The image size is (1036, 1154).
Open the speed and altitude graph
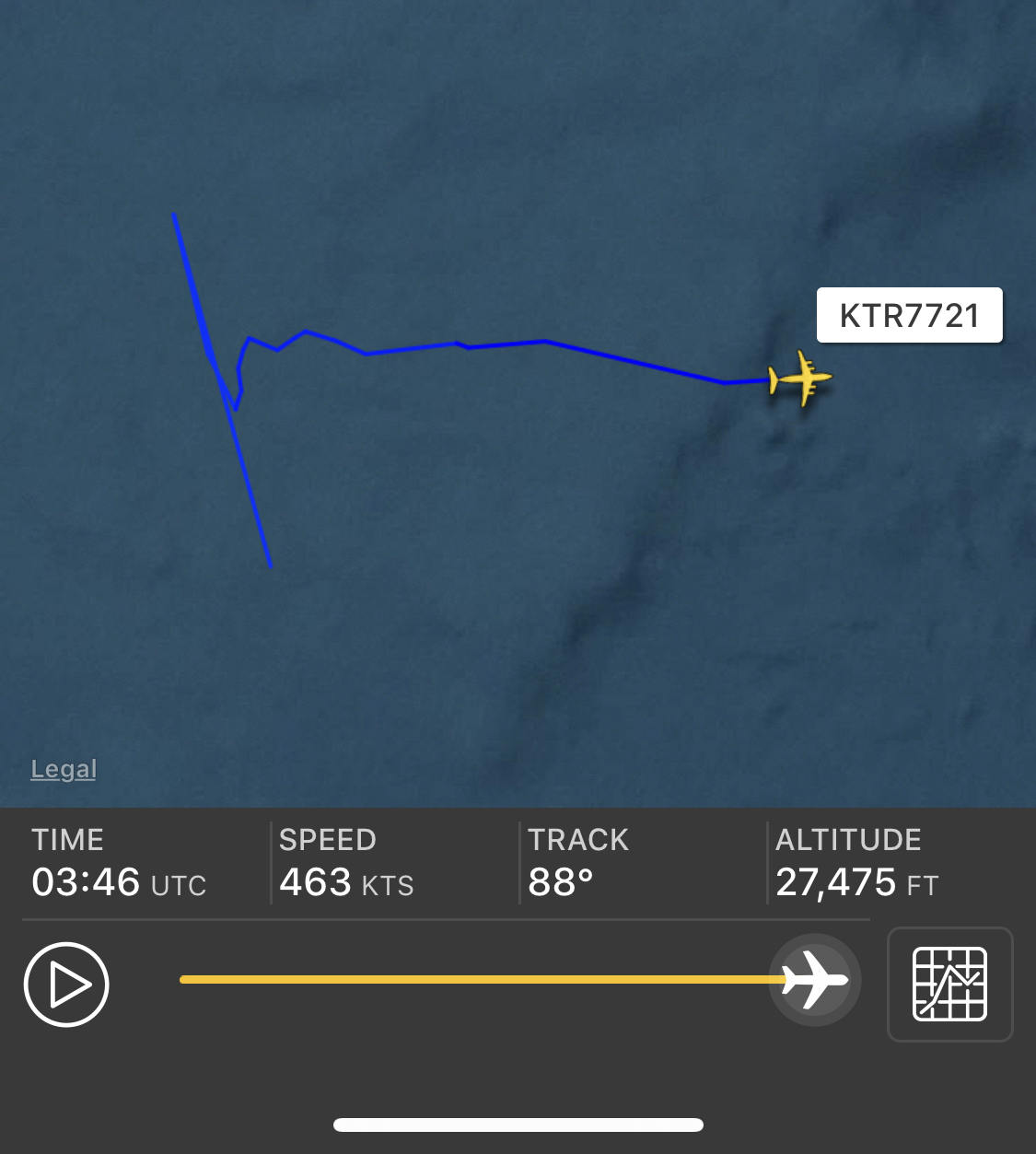pyautogui.click(x=949, y=984)
